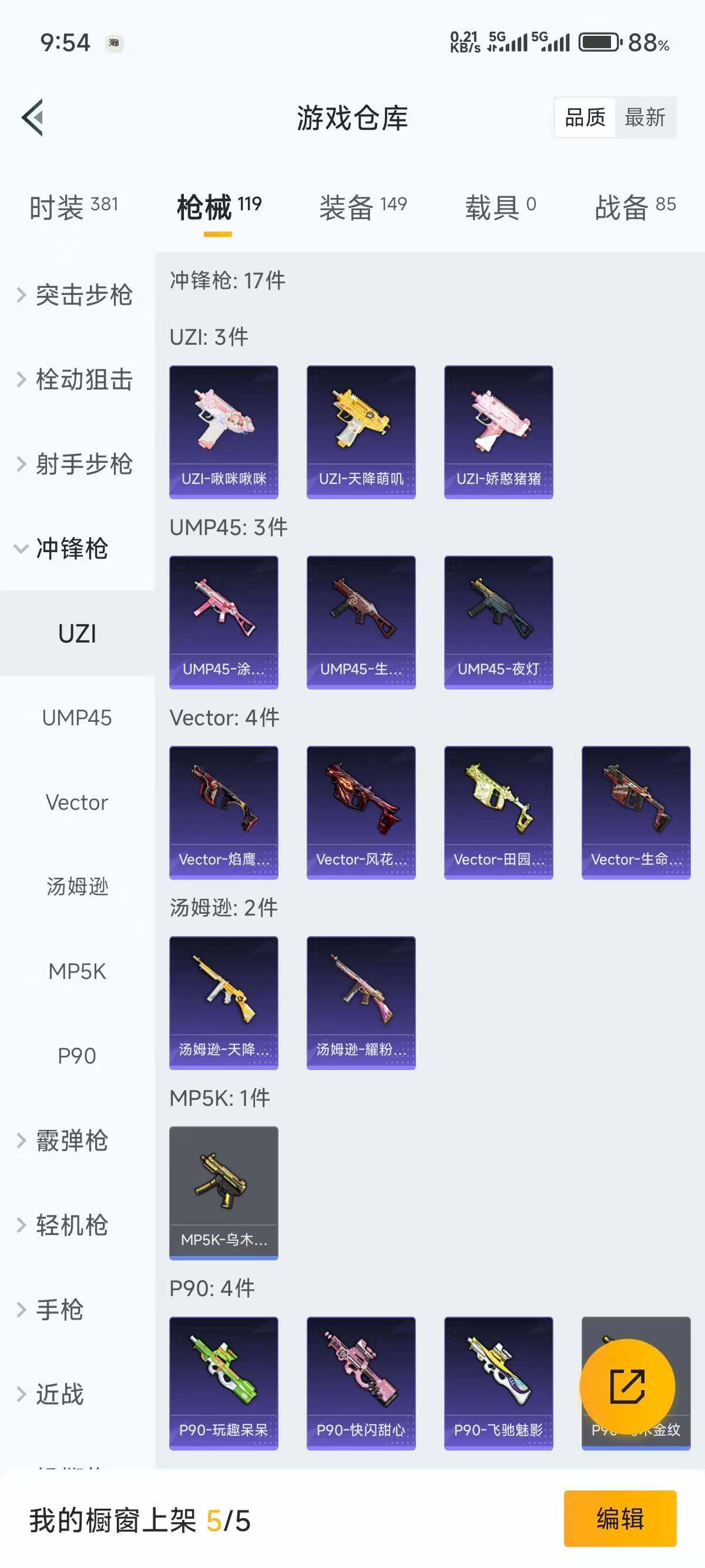
Task: Open the Vector-田园 weapon skin
Action: [x=498, y=813]
